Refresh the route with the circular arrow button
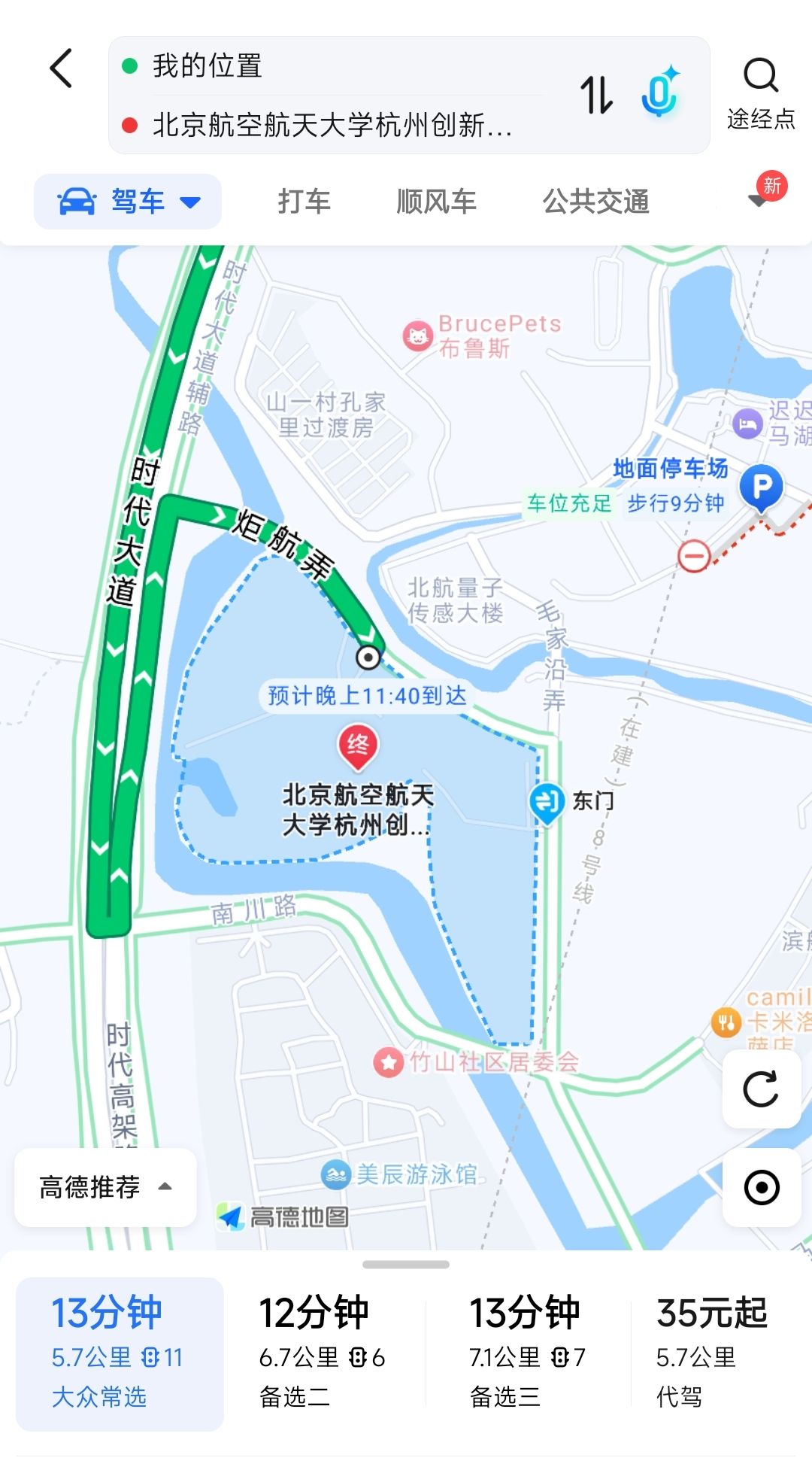This screenshot has width=812, height=1473. [x=761, y=1089]
